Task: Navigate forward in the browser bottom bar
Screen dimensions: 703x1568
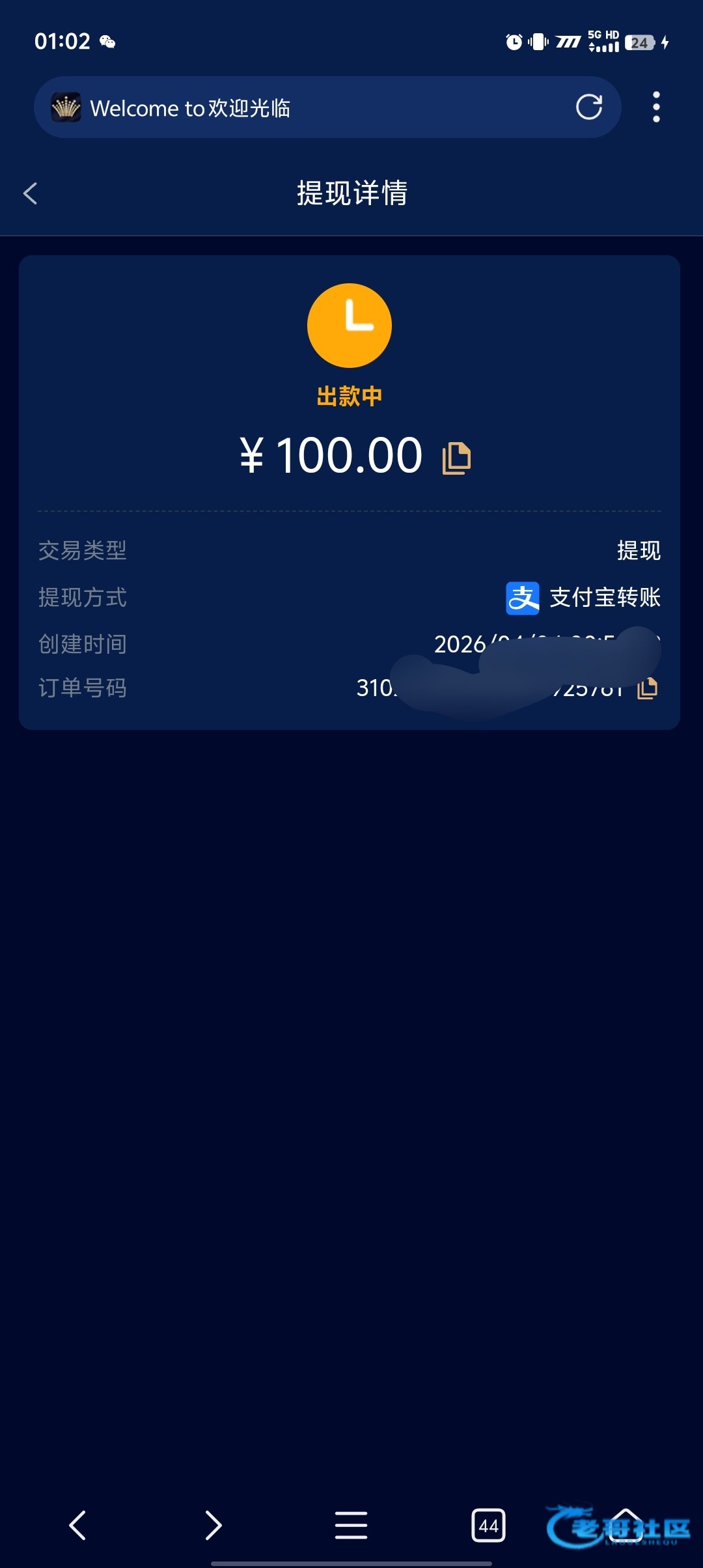Action: (x=214, y=1525)
